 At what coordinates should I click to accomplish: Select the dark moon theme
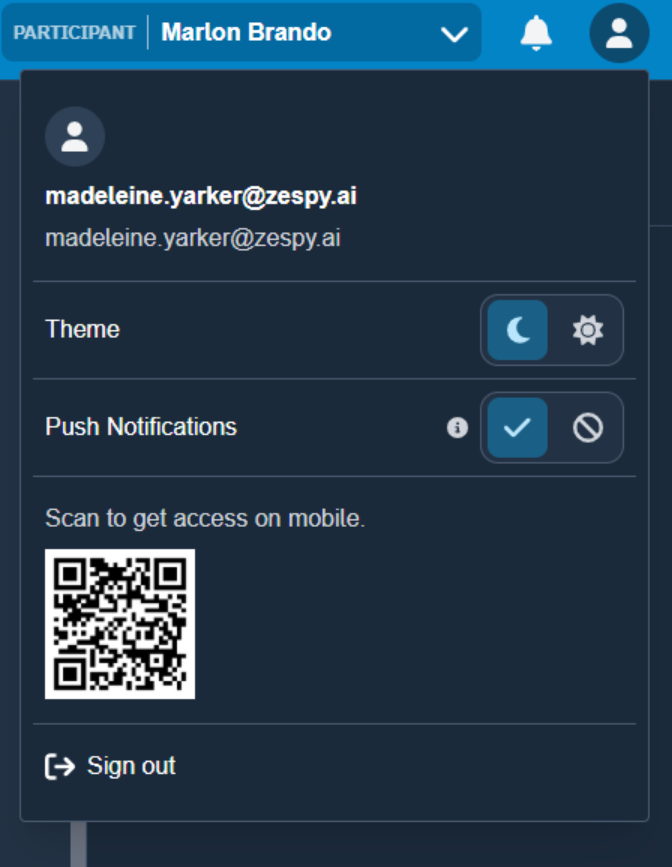[518, 330]
